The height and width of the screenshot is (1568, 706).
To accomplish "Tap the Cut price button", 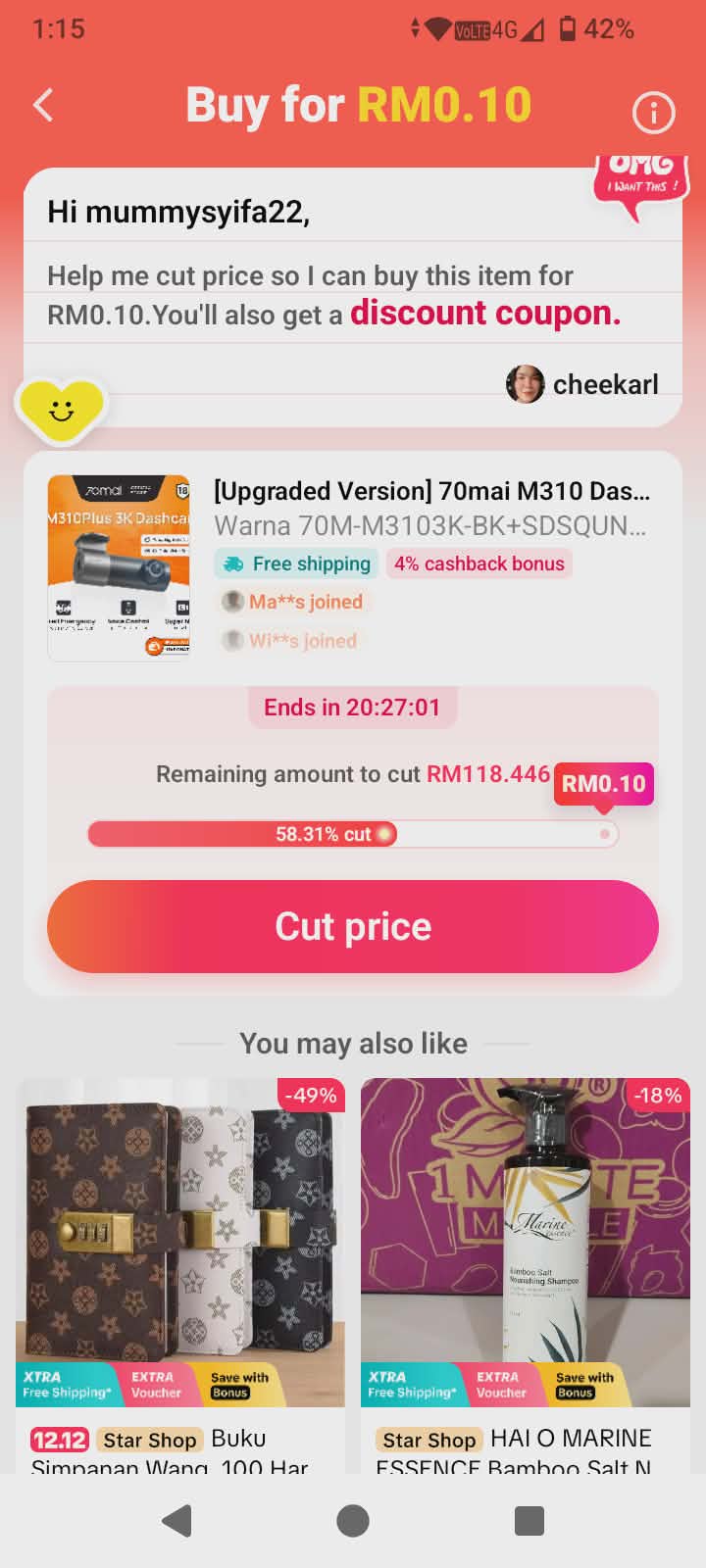I will tap(353, 926).
